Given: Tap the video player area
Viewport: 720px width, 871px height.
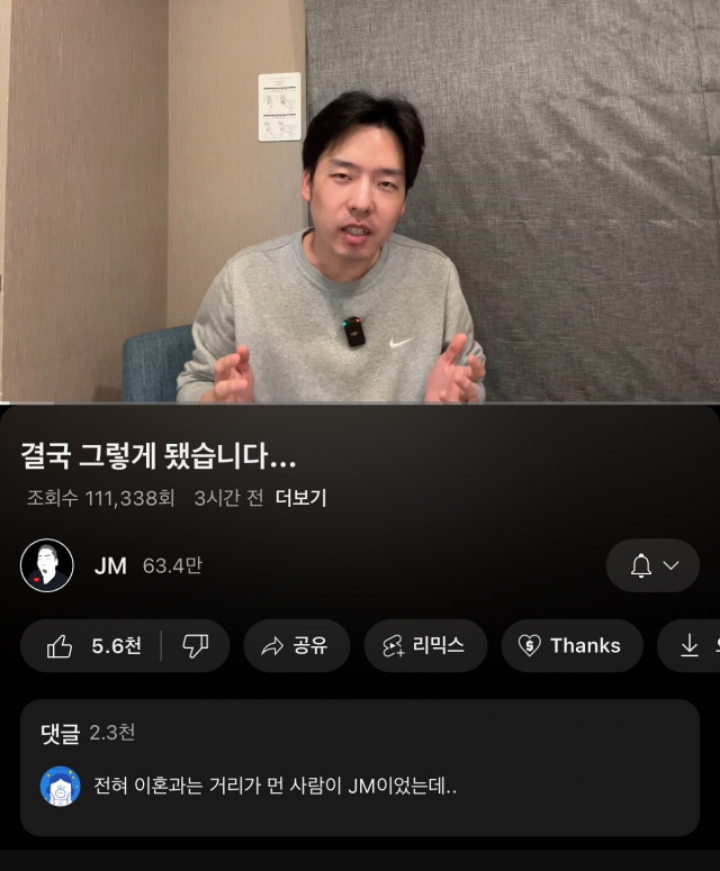Looking at the screenshot, I should coord(360,200).
